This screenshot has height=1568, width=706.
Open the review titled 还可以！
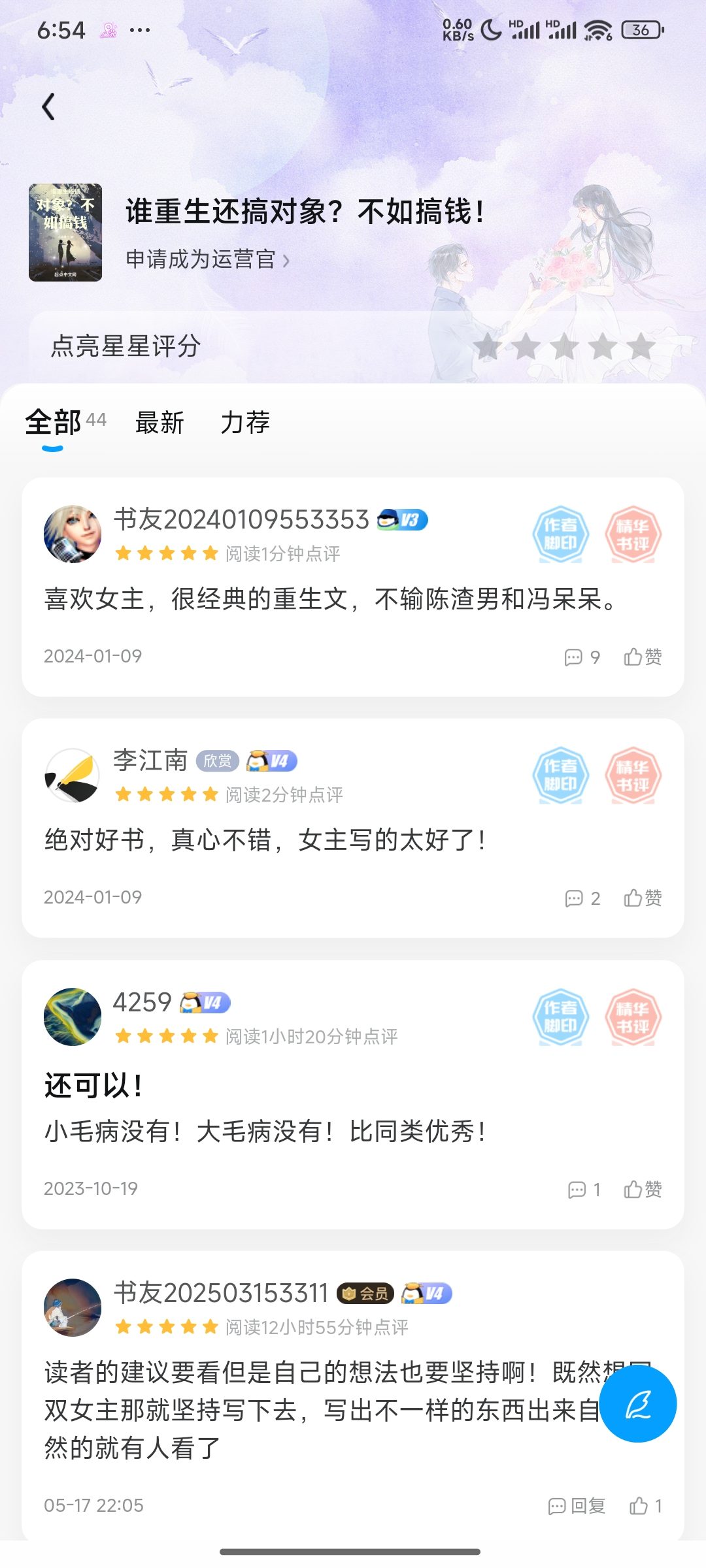tap(93, 1086)
